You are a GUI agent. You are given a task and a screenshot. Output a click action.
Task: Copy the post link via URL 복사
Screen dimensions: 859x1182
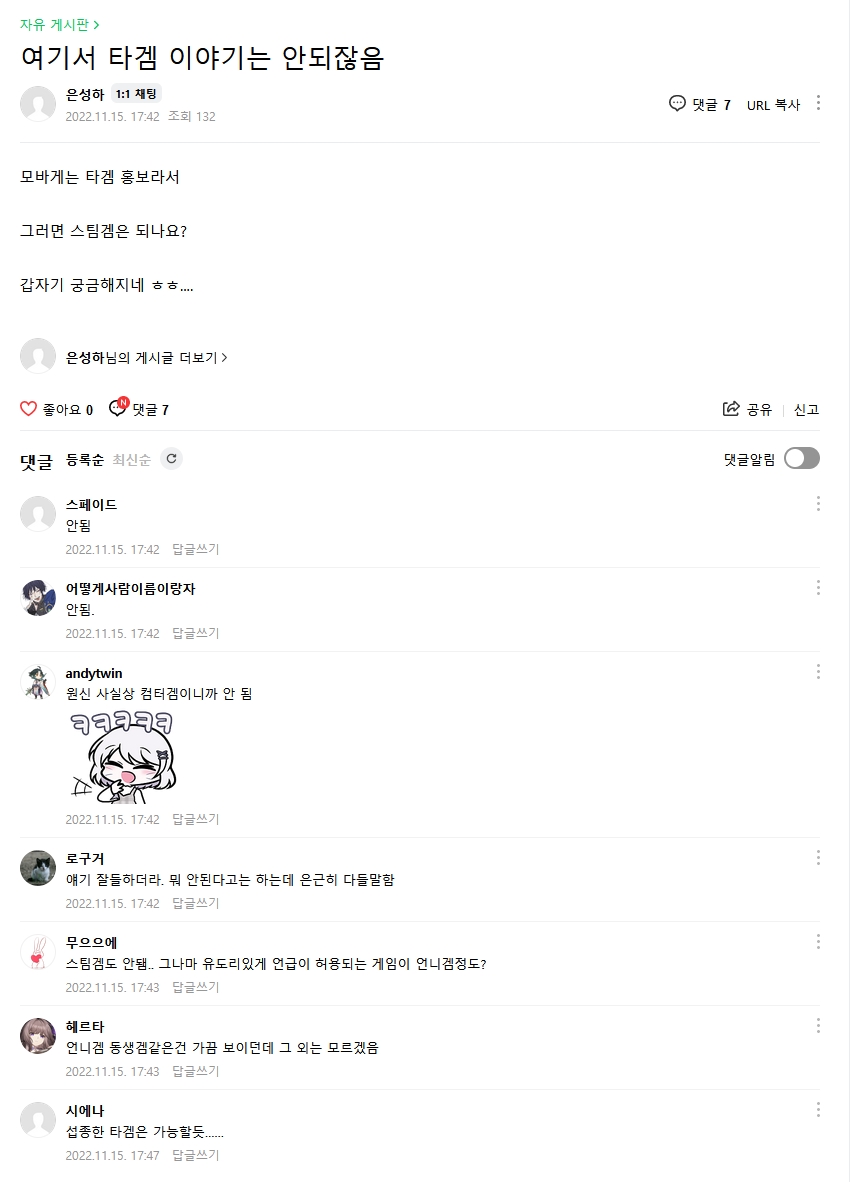(773, 104)
